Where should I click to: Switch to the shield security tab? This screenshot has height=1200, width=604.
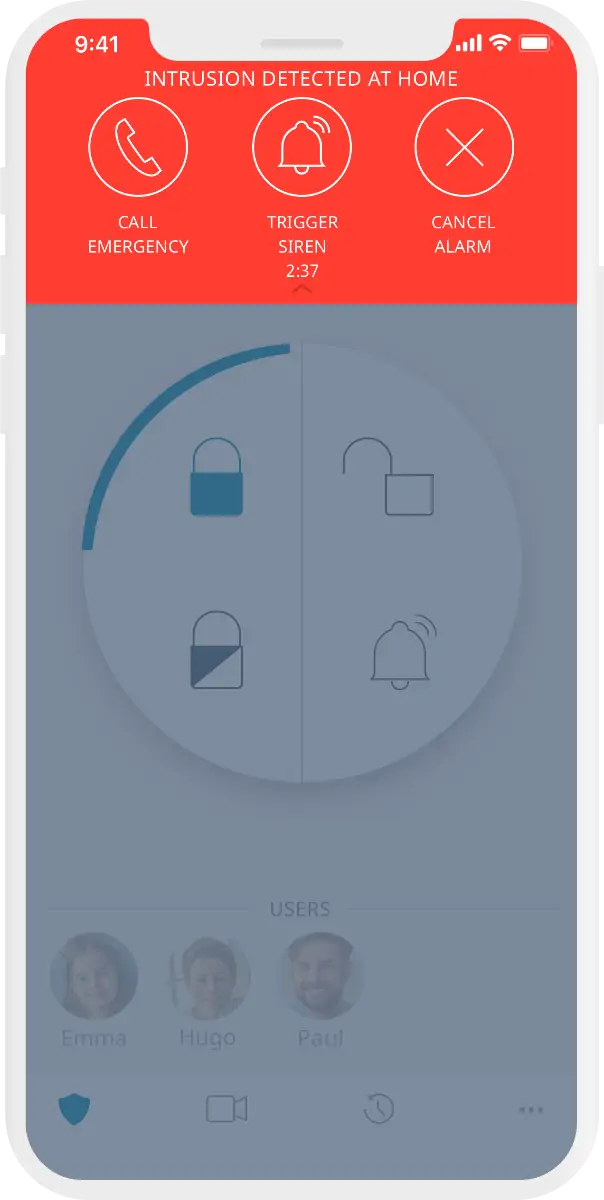click(75, 1108)
